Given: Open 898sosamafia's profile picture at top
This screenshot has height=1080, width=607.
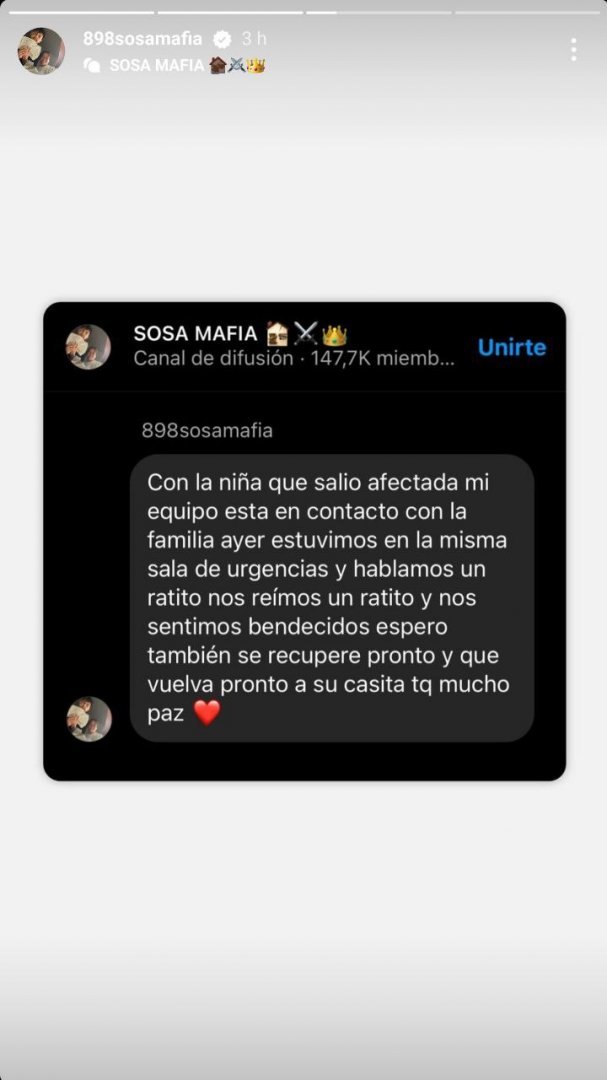Looking at the screenshot, I should (41, 51).
